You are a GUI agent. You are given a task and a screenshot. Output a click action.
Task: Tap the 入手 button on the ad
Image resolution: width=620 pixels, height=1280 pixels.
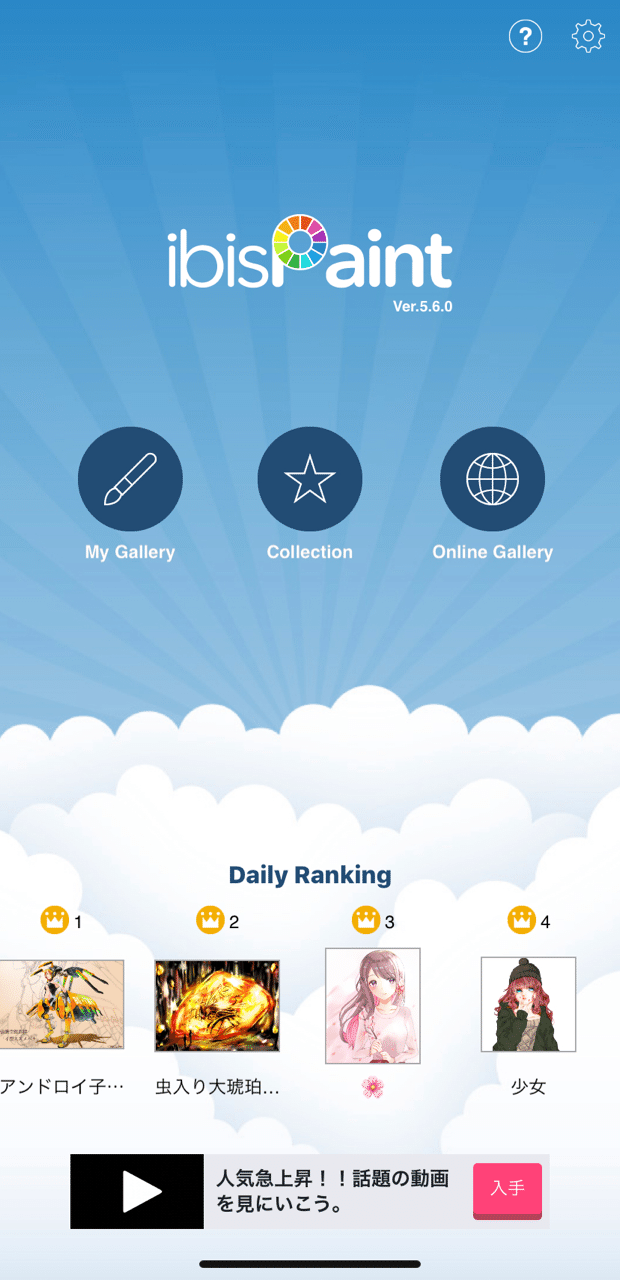(x=507, y=1190)
